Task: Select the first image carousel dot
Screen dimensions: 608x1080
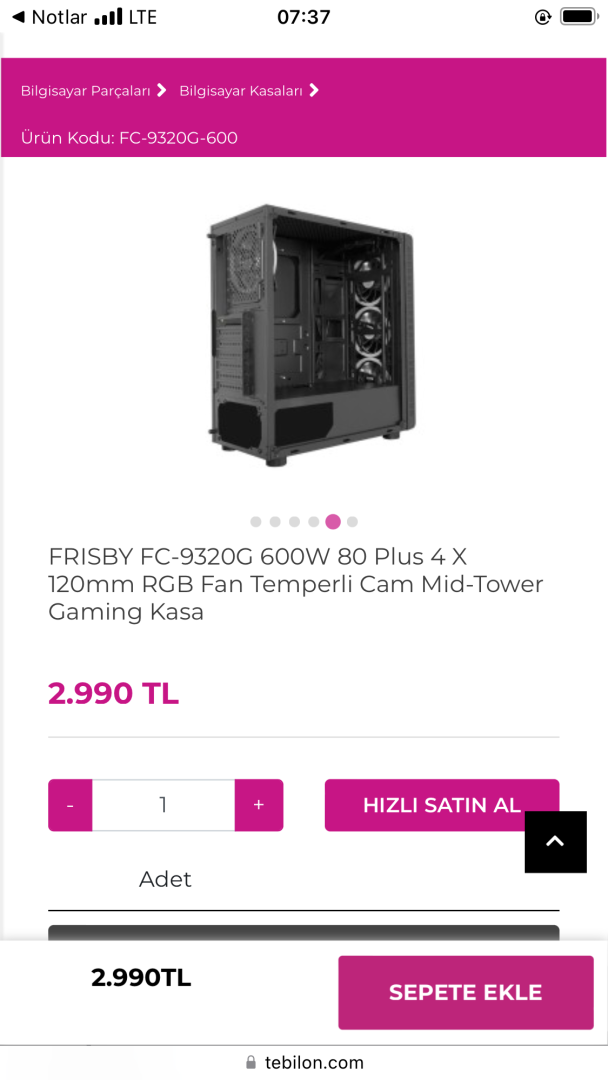Action: 256,522
